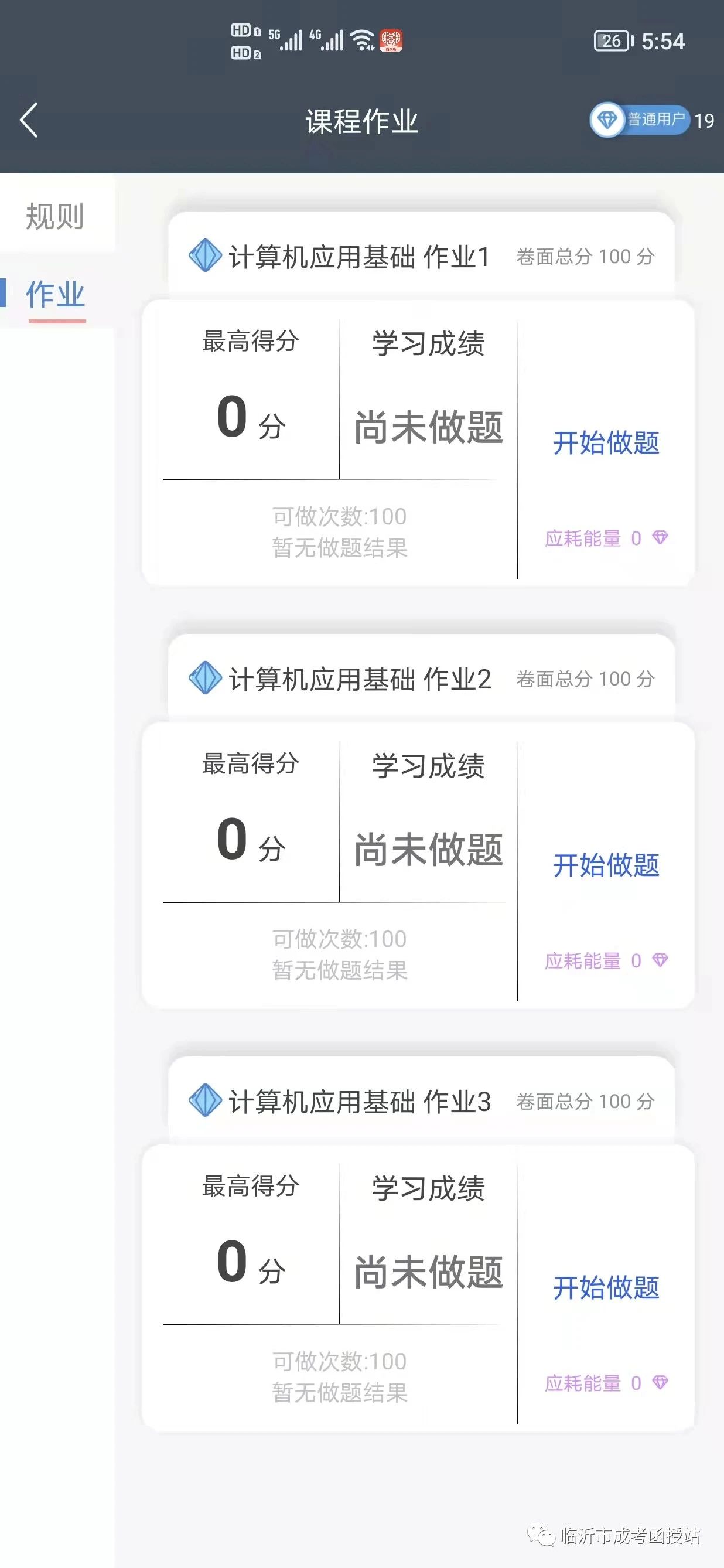Screen dimensions: 724x1568
Task: Switch to the 规则 side tab
Action: coord(54,216)
